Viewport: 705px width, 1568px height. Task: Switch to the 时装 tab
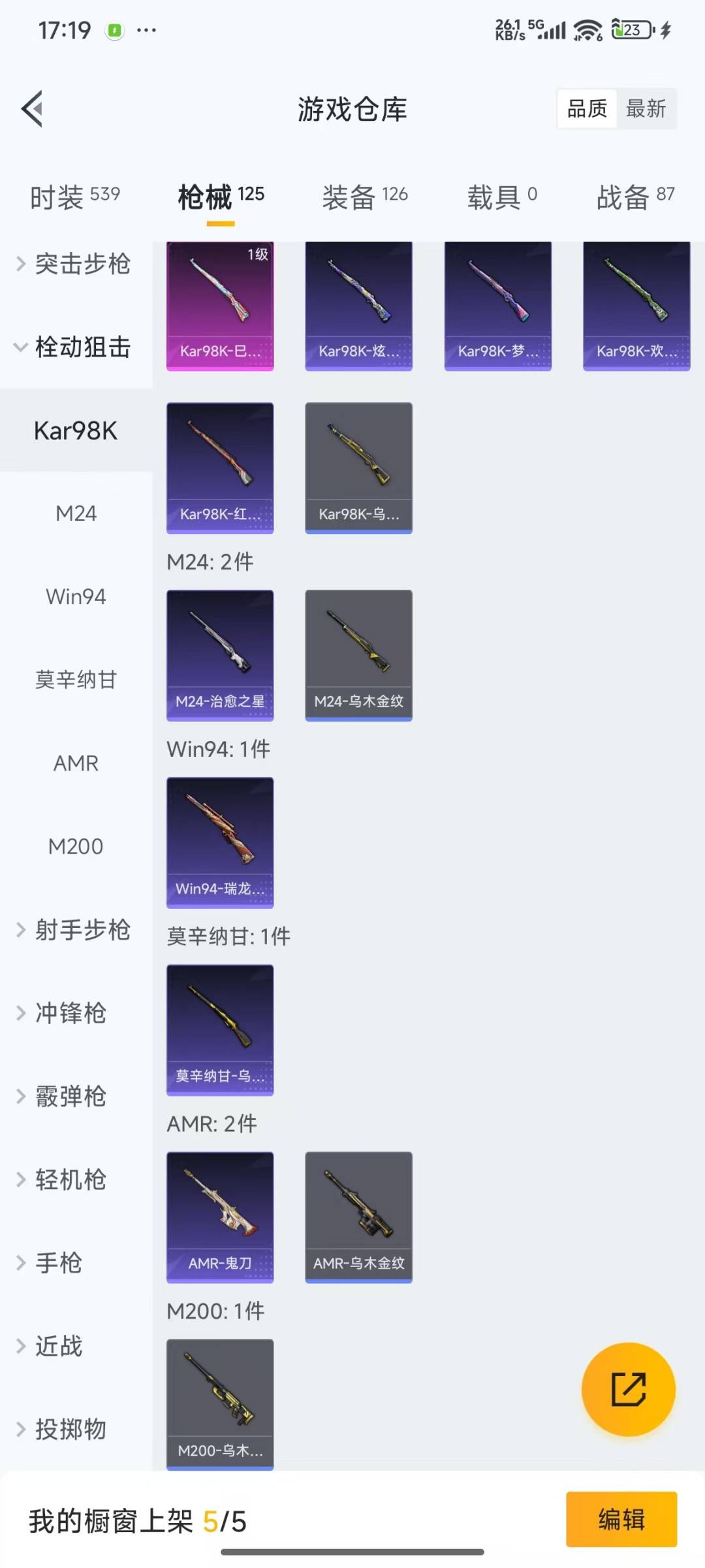[x=74, y=197]
